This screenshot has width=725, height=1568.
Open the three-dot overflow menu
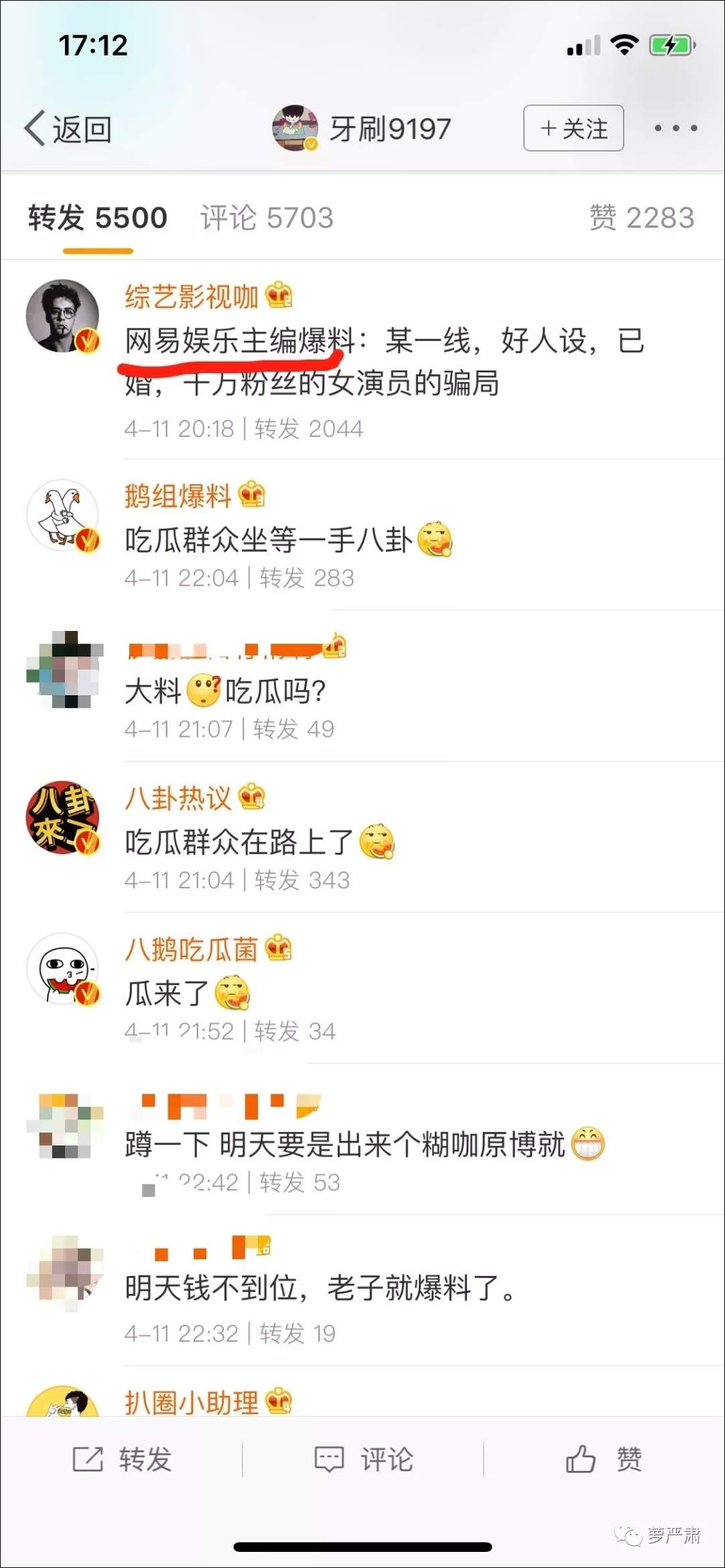tap(675, 128)
